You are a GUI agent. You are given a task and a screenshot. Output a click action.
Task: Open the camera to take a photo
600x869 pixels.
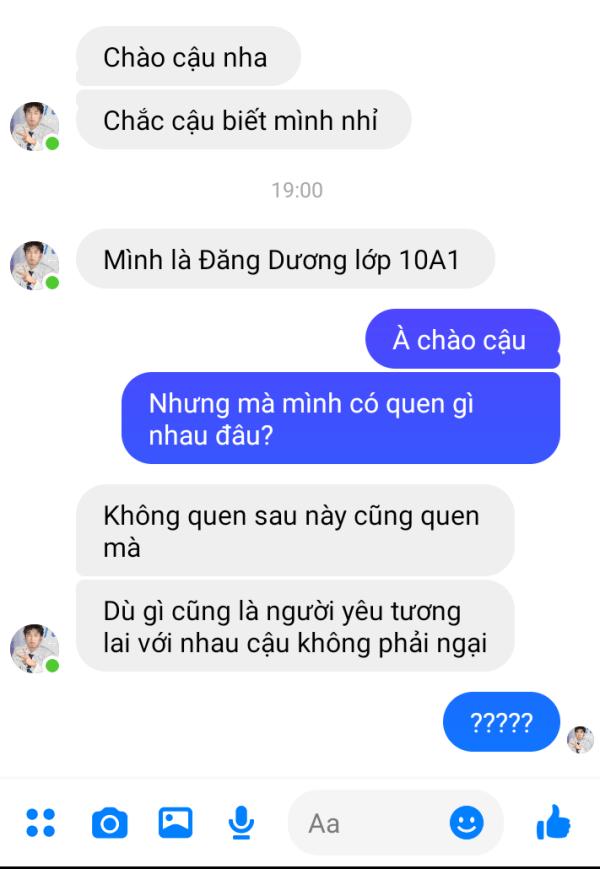[109, 823]
